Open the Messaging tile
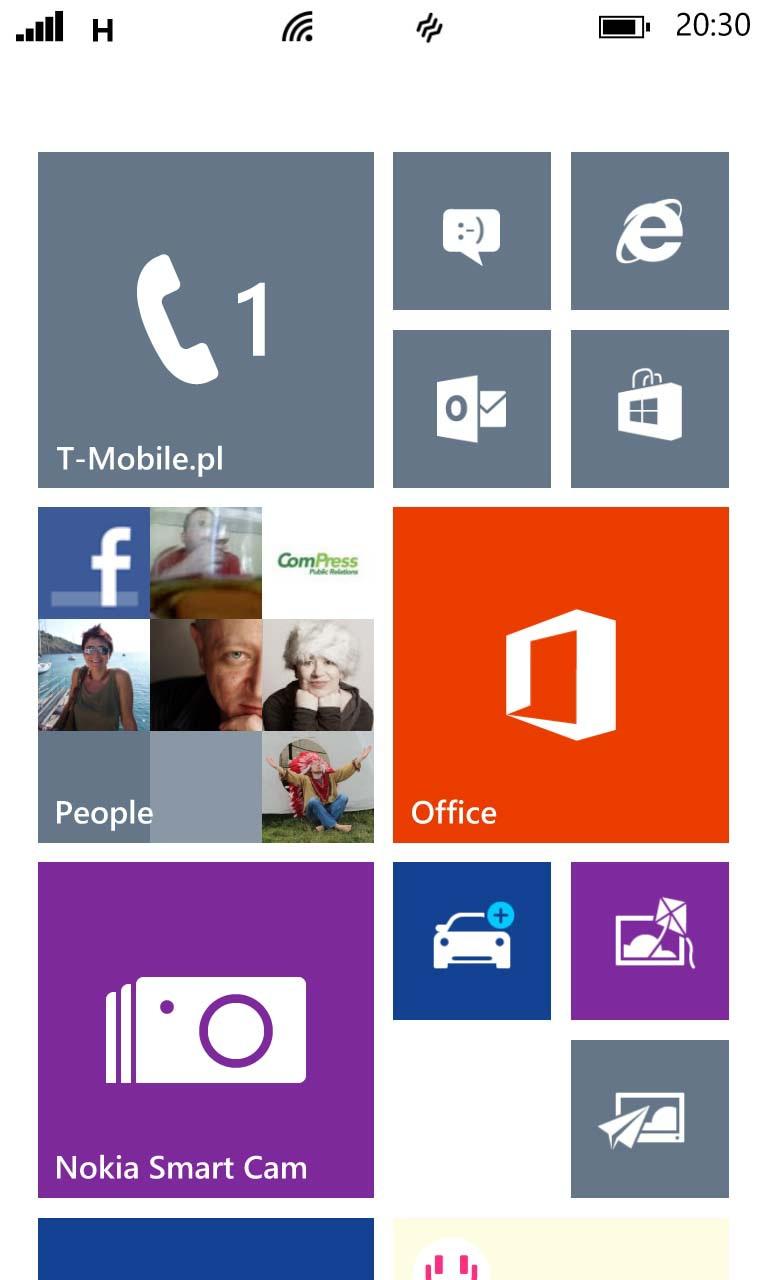Viewport: 768px width, 1280px height. 471,231
